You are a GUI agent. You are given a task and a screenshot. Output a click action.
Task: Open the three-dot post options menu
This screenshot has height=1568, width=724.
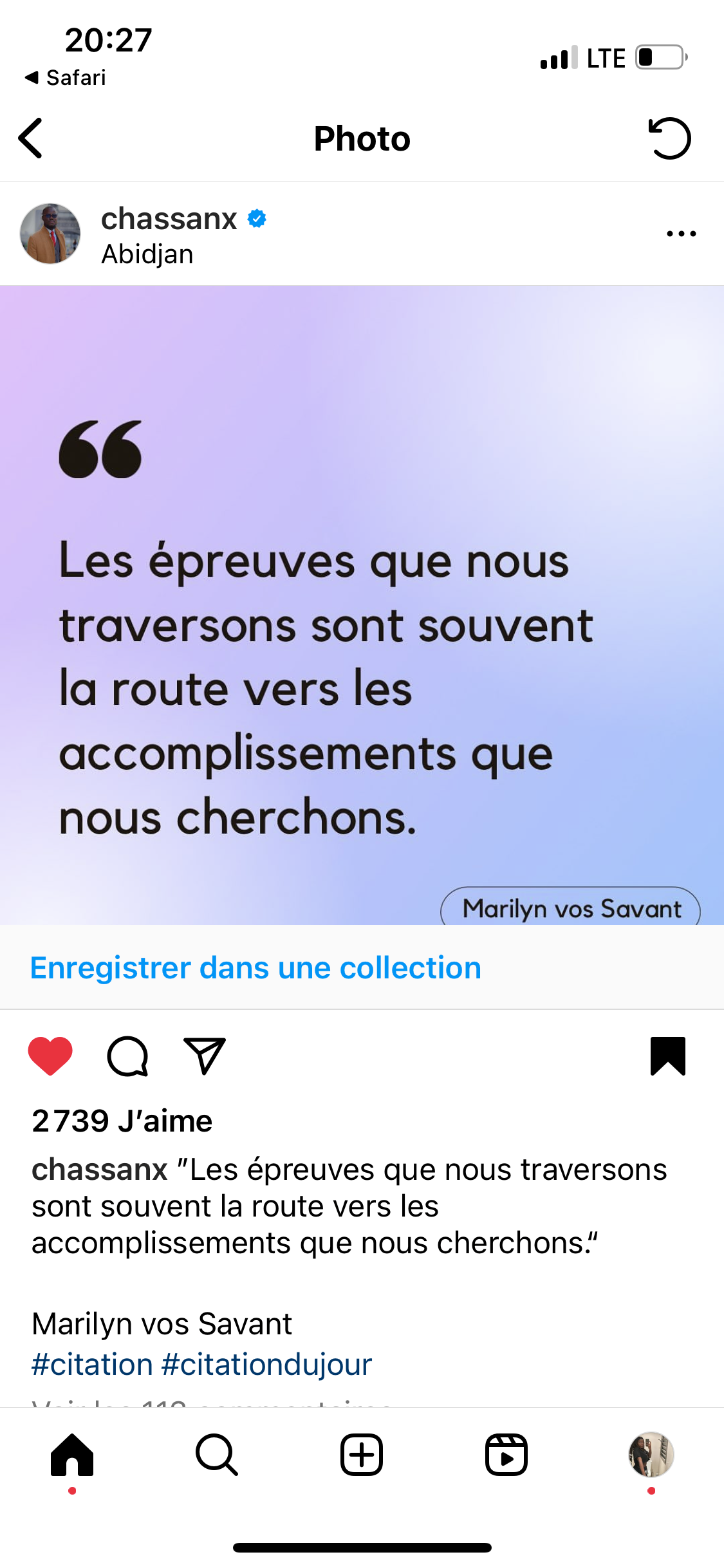pos(682,234)
